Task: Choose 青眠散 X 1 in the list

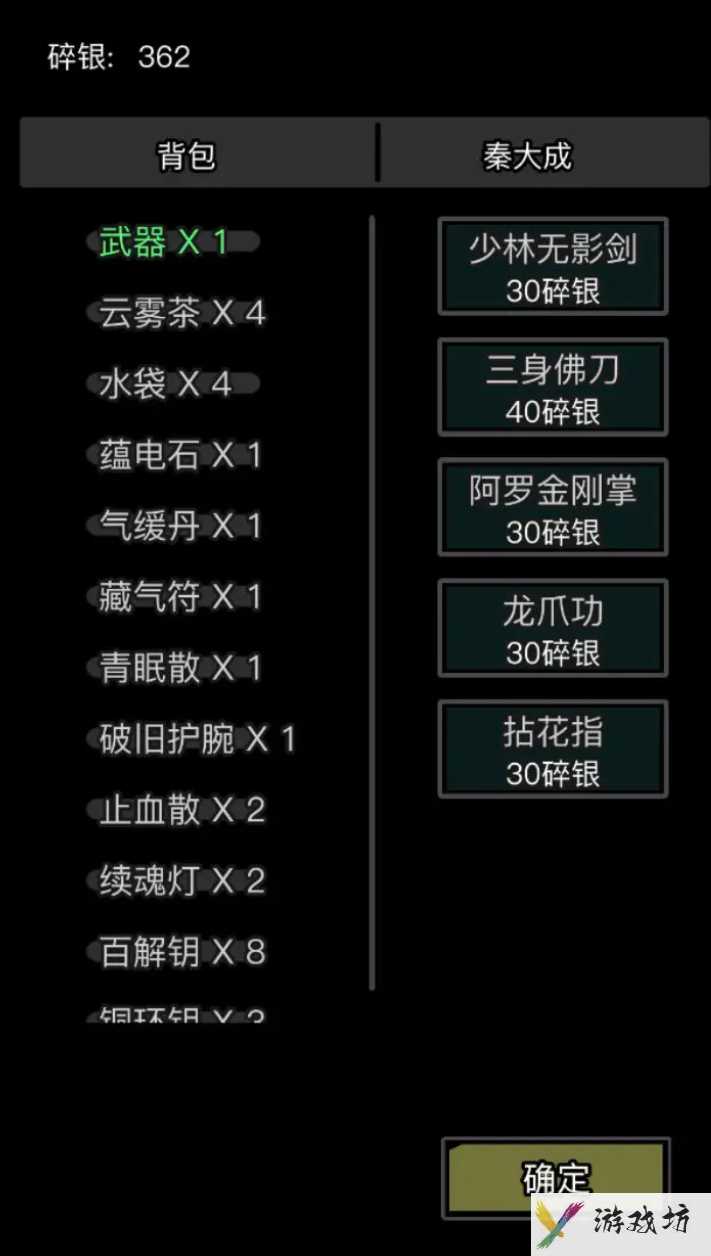Action: 181,668
